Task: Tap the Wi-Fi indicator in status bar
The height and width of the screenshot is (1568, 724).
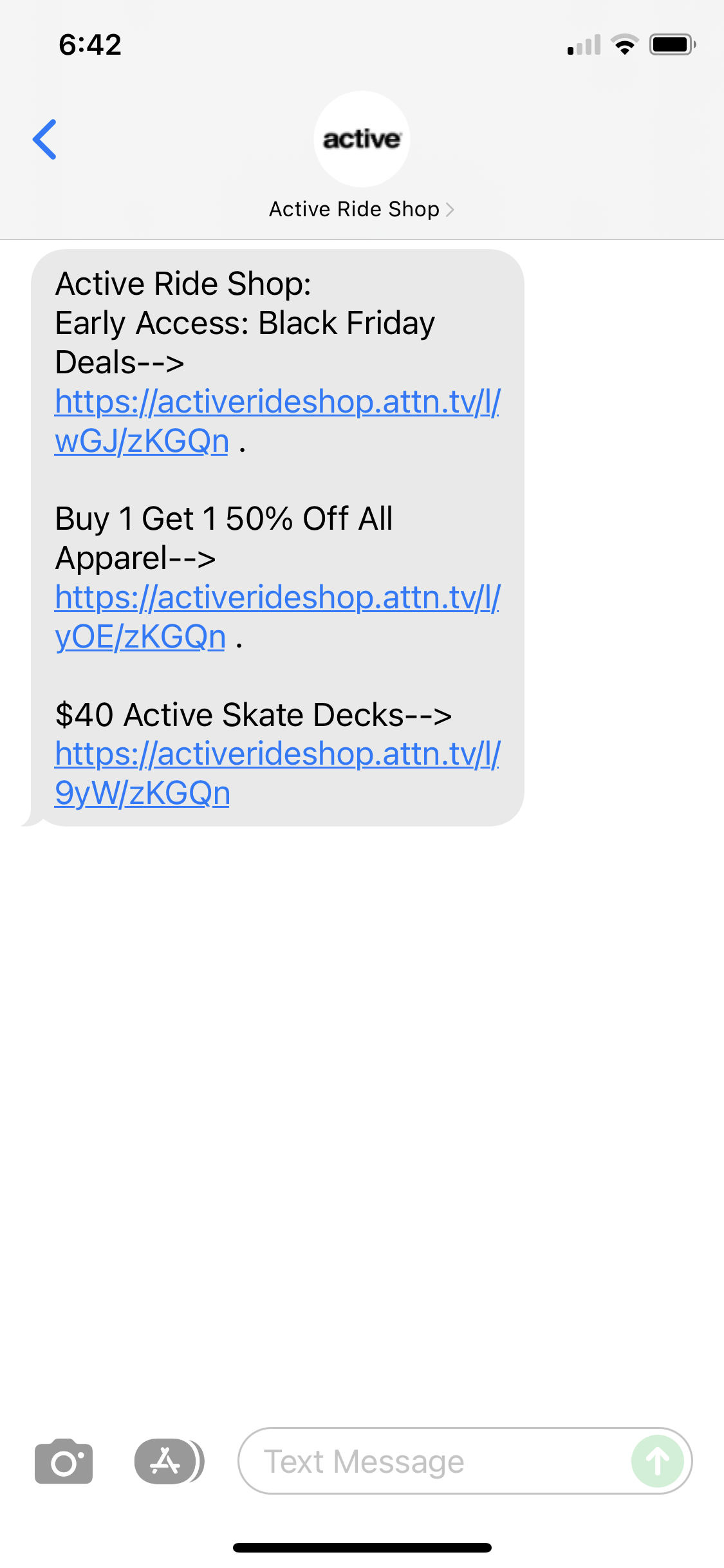Action: [624, 44]
